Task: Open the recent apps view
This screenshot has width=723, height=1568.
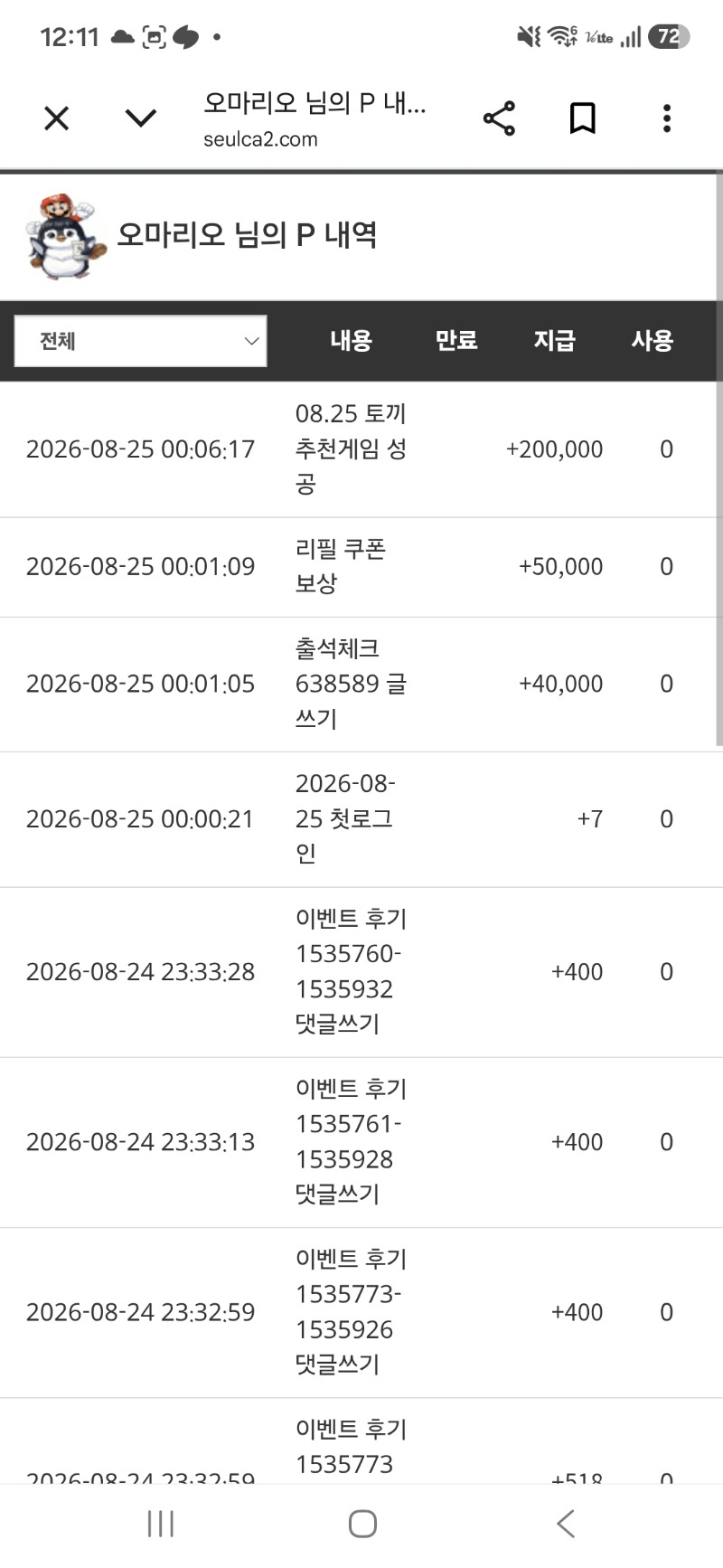Action: [x=160, y=1524]
